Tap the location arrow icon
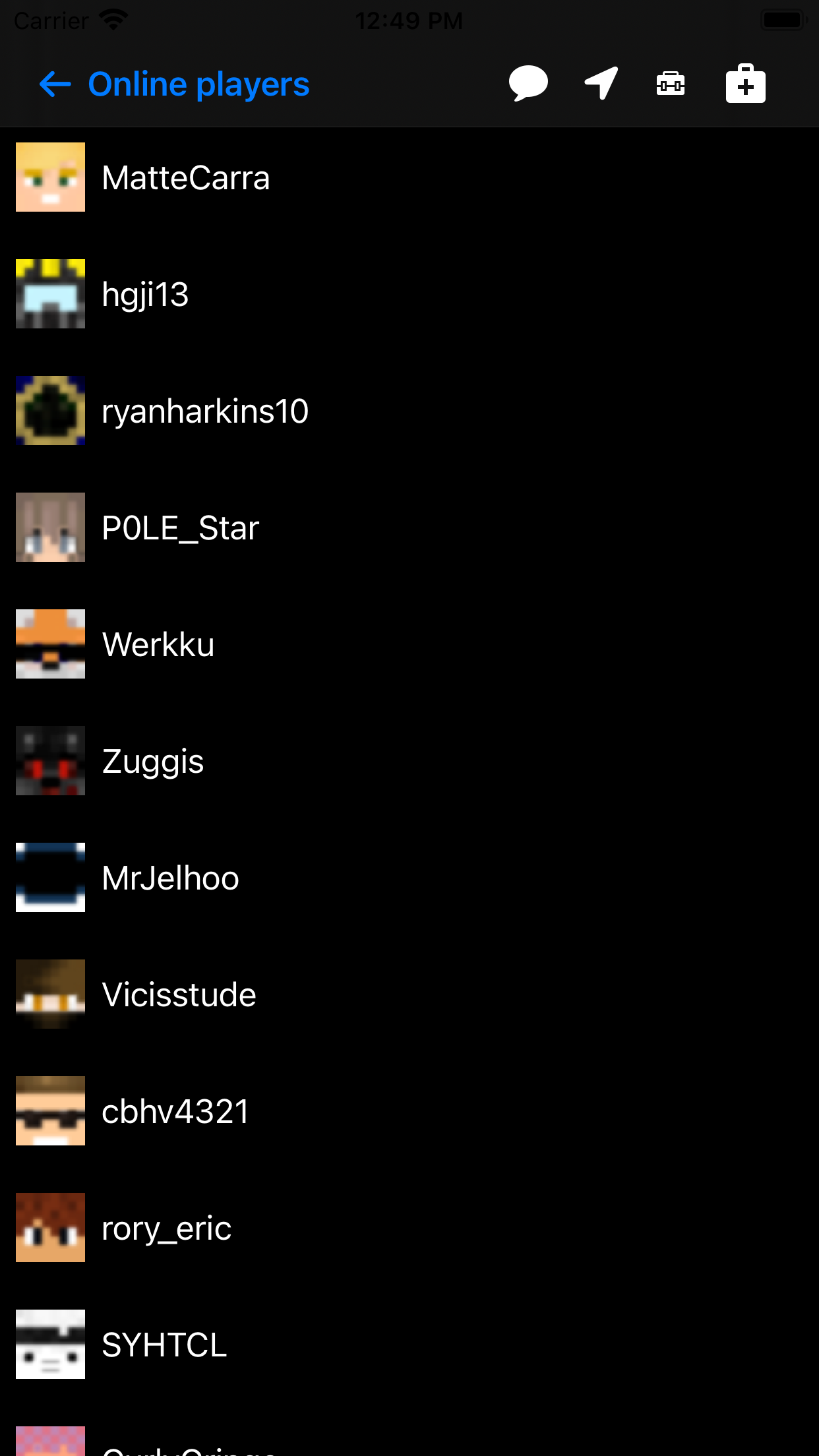 [601, 83]
